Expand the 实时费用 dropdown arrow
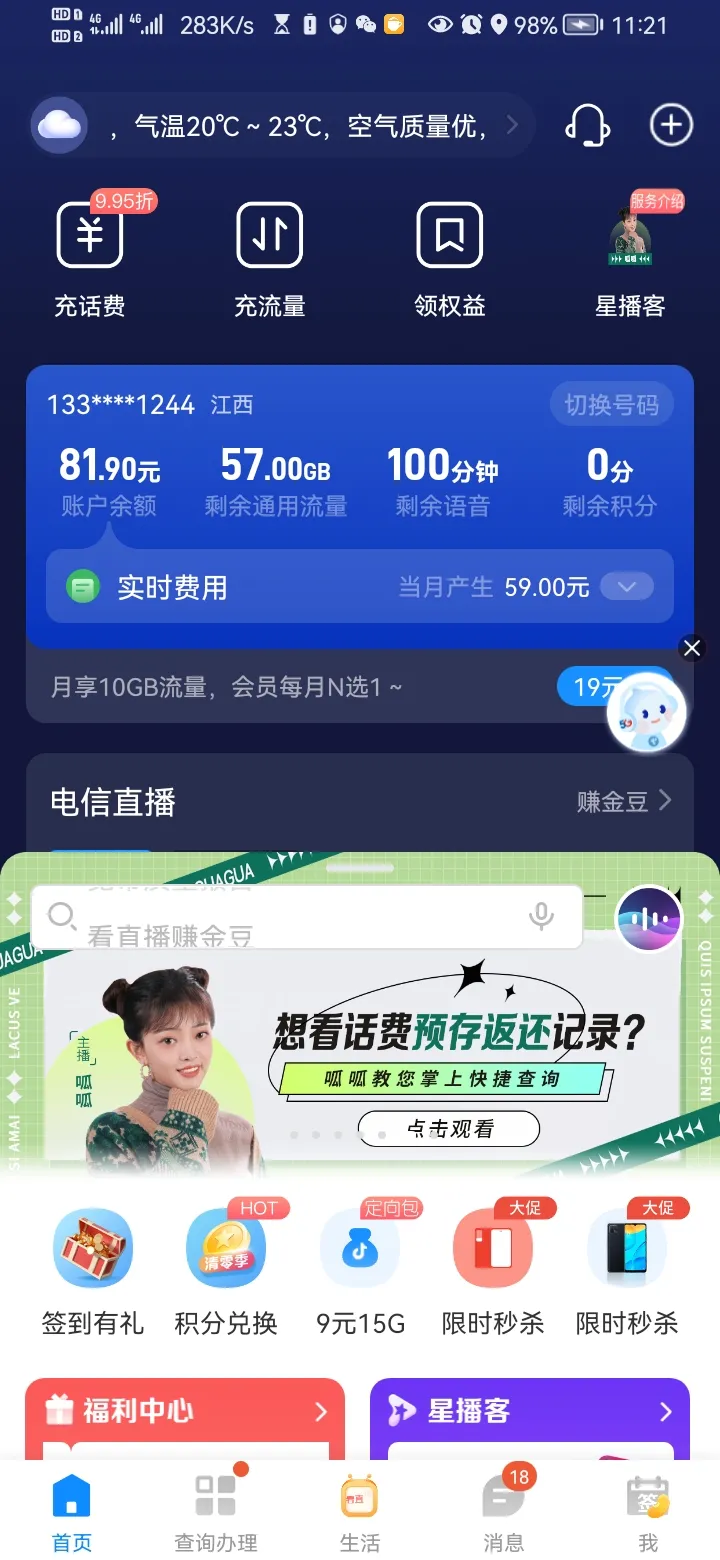This screenshot has width=720, height=1560. [627, 587]
